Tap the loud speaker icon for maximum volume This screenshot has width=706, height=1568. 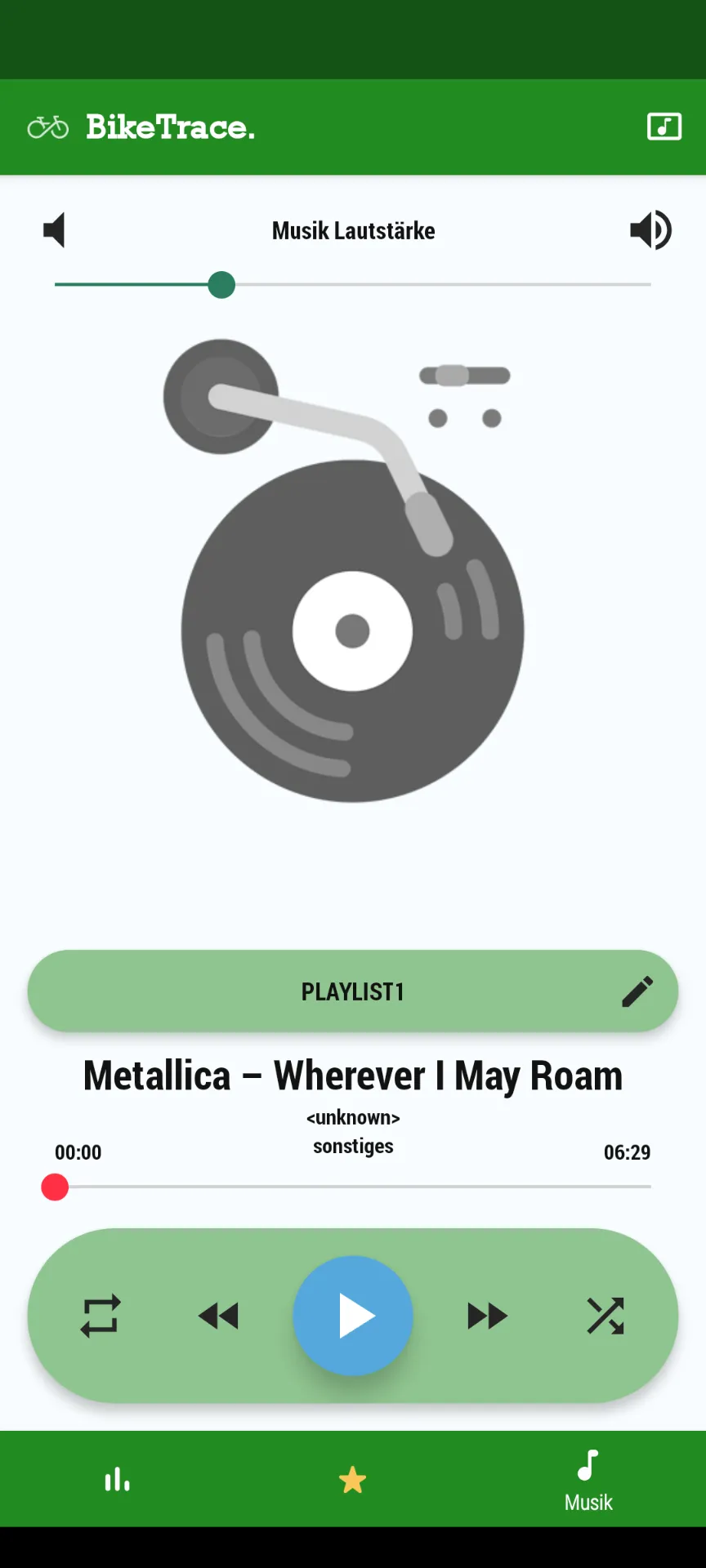[650, 230]
